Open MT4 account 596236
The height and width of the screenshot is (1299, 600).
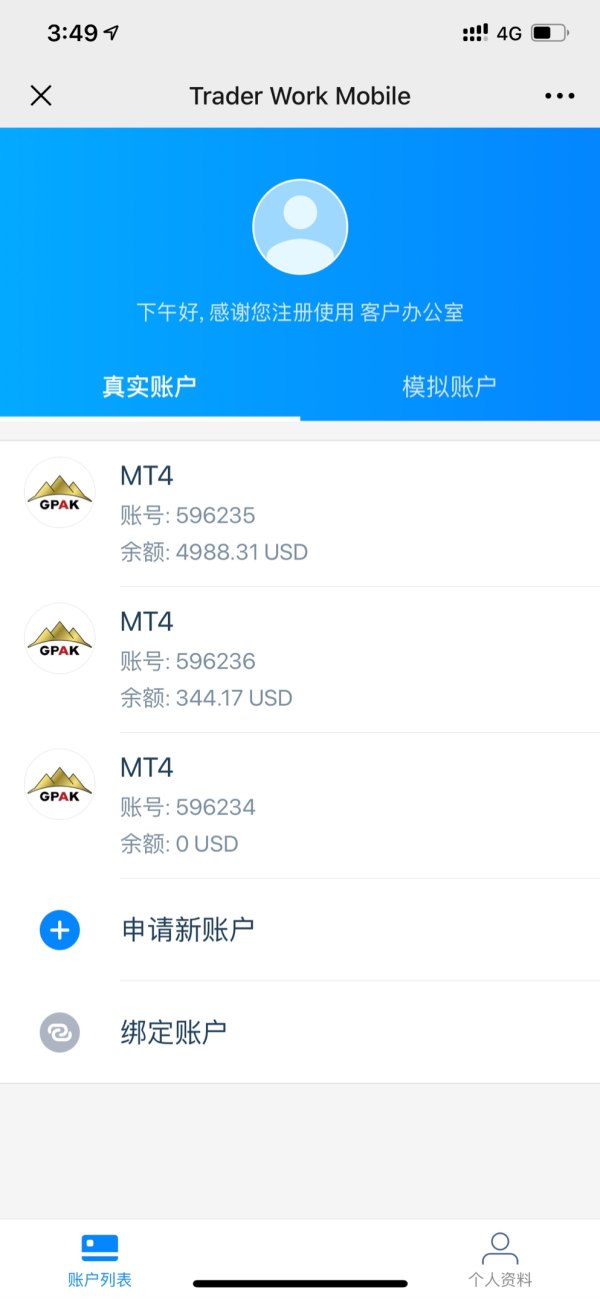click(x=300, y=660)
